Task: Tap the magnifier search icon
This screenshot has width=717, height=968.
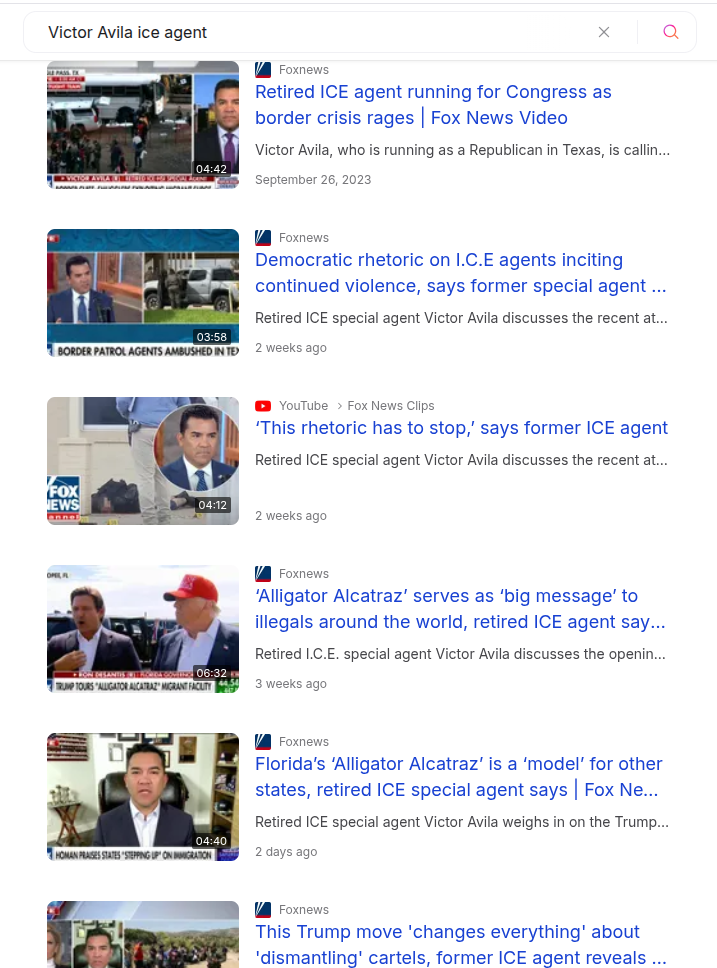Action: pyautogui.click(x=671, y=32)
